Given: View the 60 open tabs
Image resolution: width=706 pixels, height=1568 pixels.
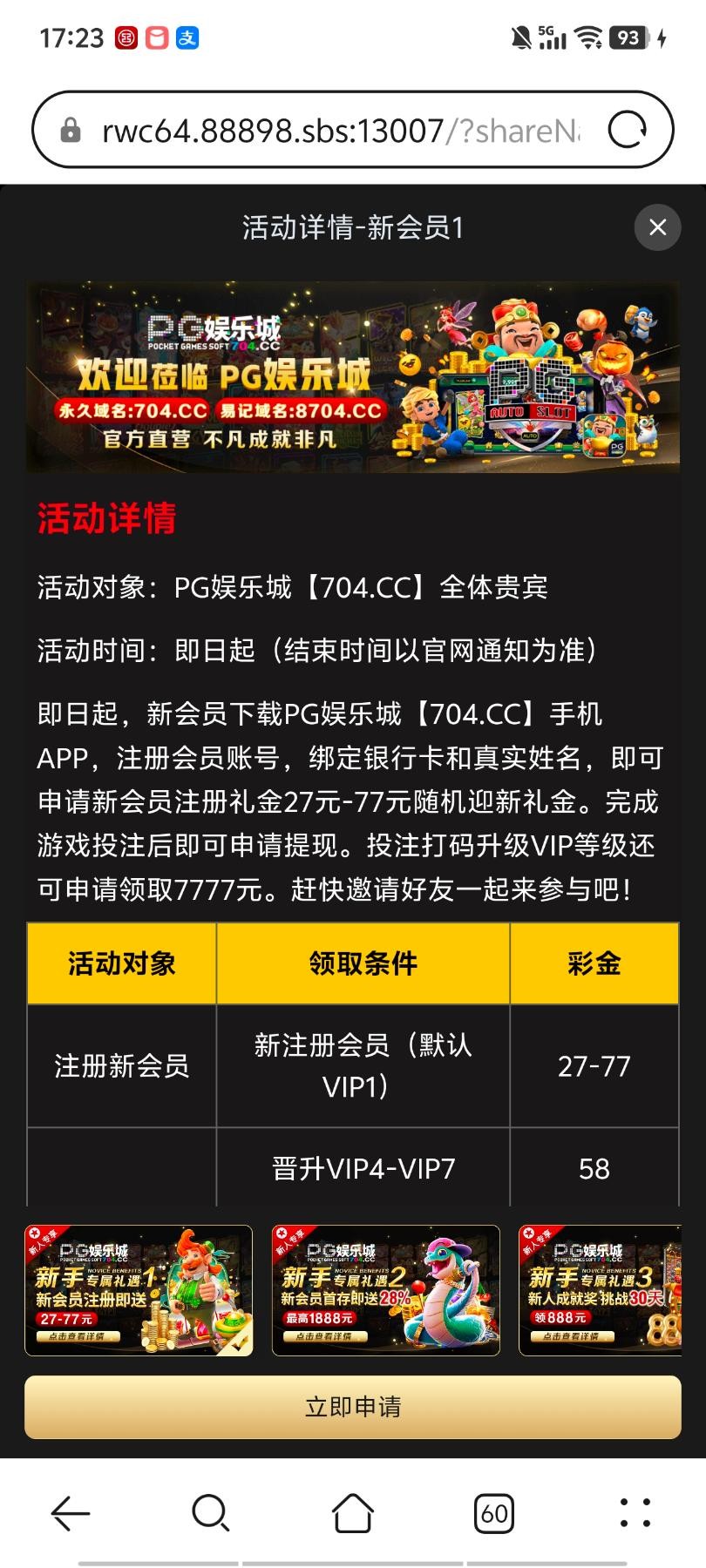Looking at the screenshot, I should tap(494, 1513).
